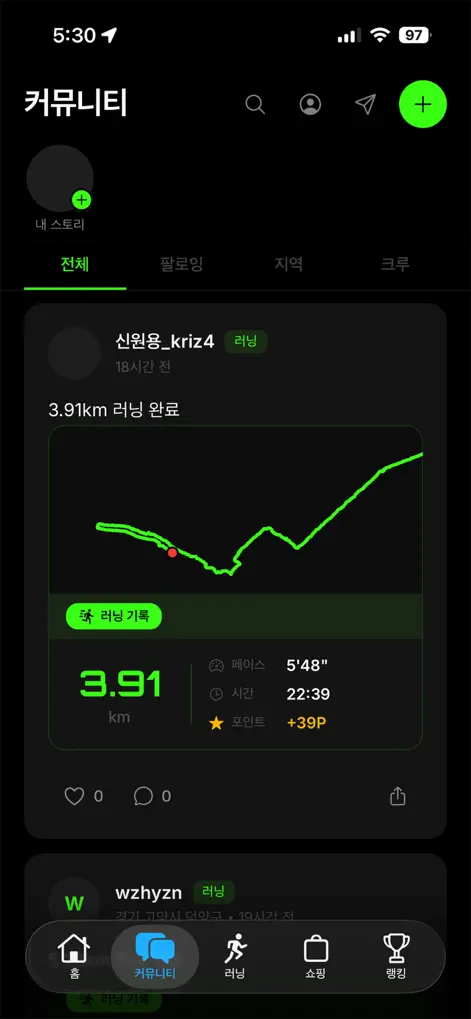Switch to the 팔로잉 tab
The height and width of the screenshot is (1019, 471).
click(x=182, y=264)
